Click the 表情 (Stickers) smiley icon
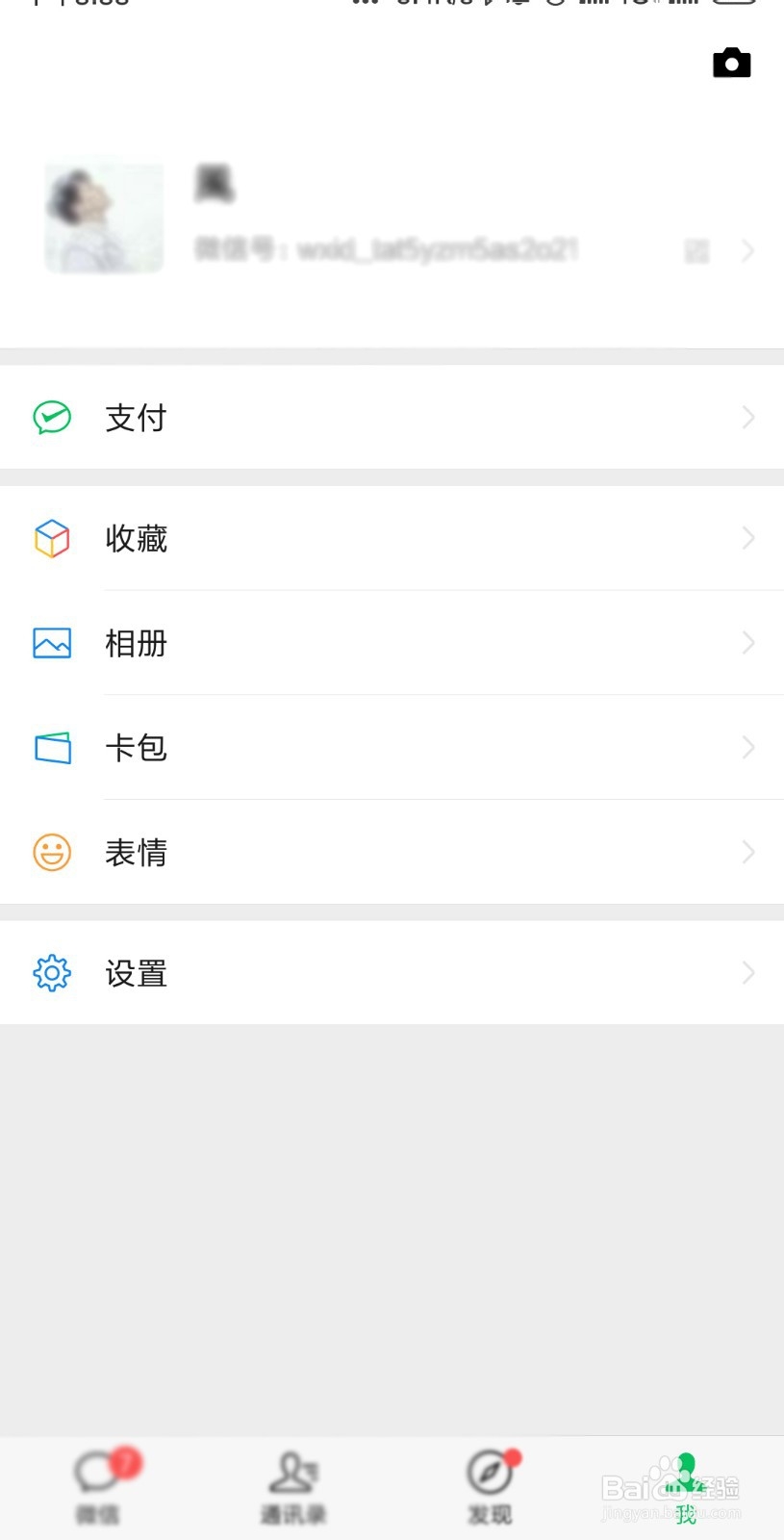The width and height of the screenshot is (784, 1540). (52, 853)
